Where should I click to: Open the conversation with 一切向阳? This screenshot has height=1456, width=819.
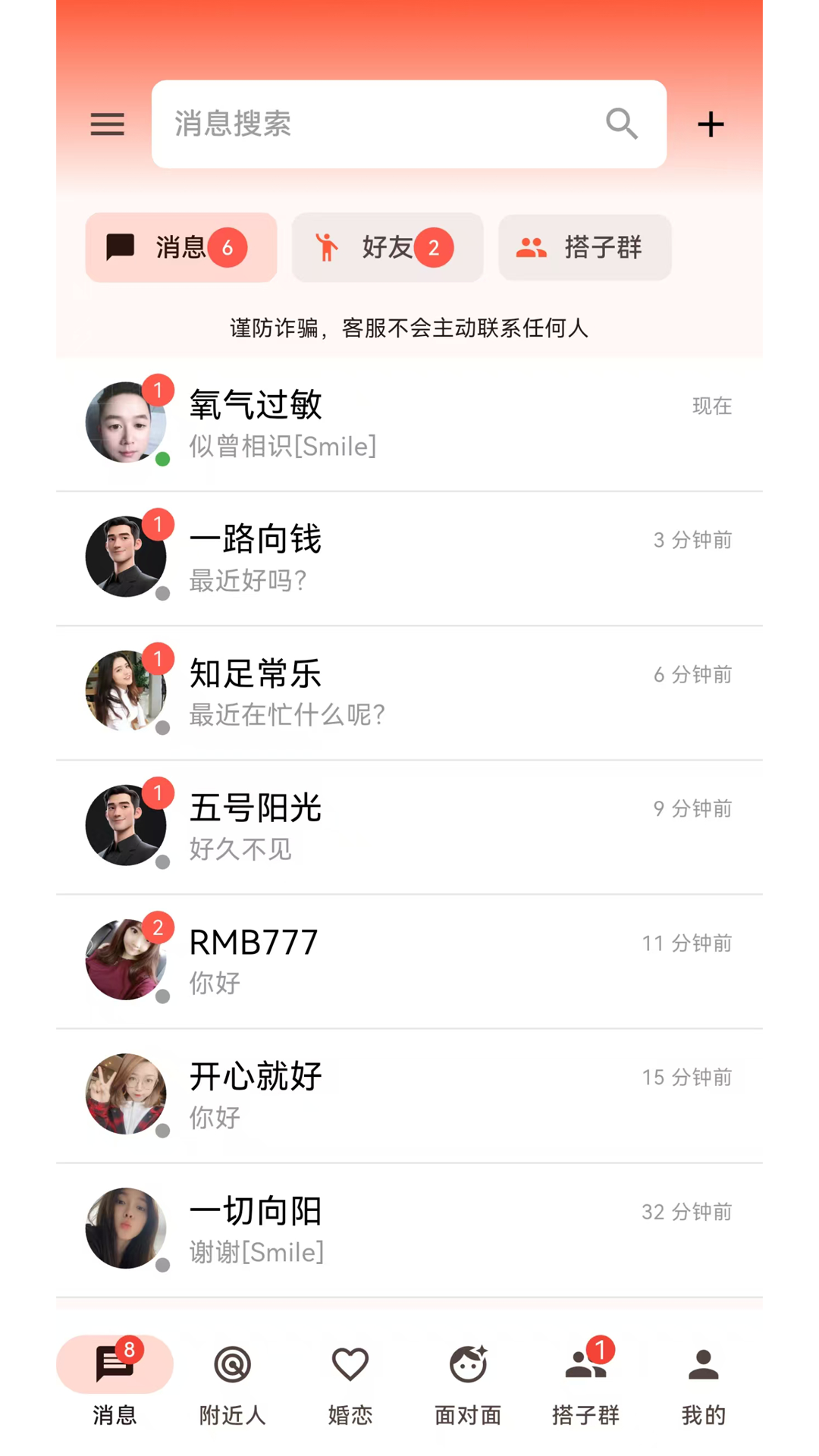[409, 1228]
